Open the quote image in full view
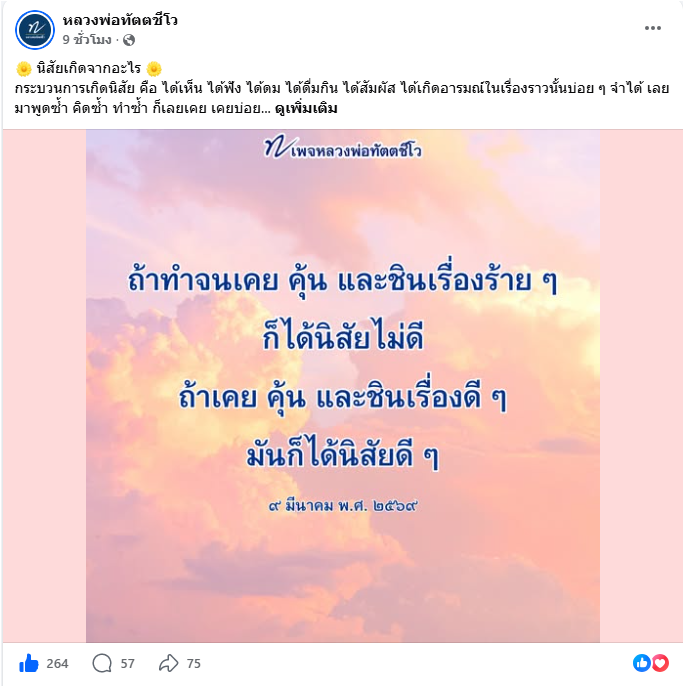 pyautogui.click(x=342, y=385)
